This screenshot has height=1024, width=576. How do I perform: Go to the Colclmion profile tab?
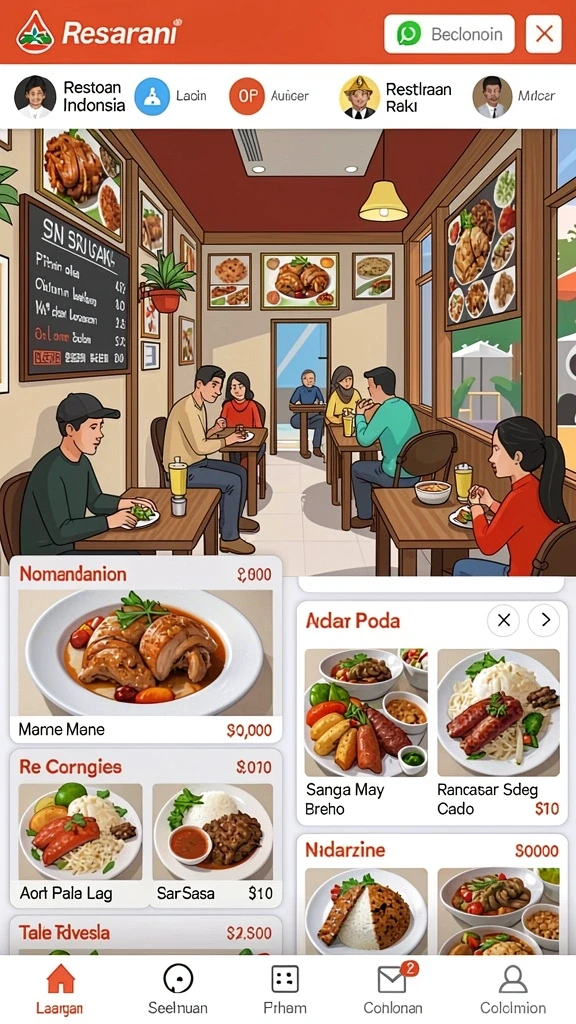point(513,989)
